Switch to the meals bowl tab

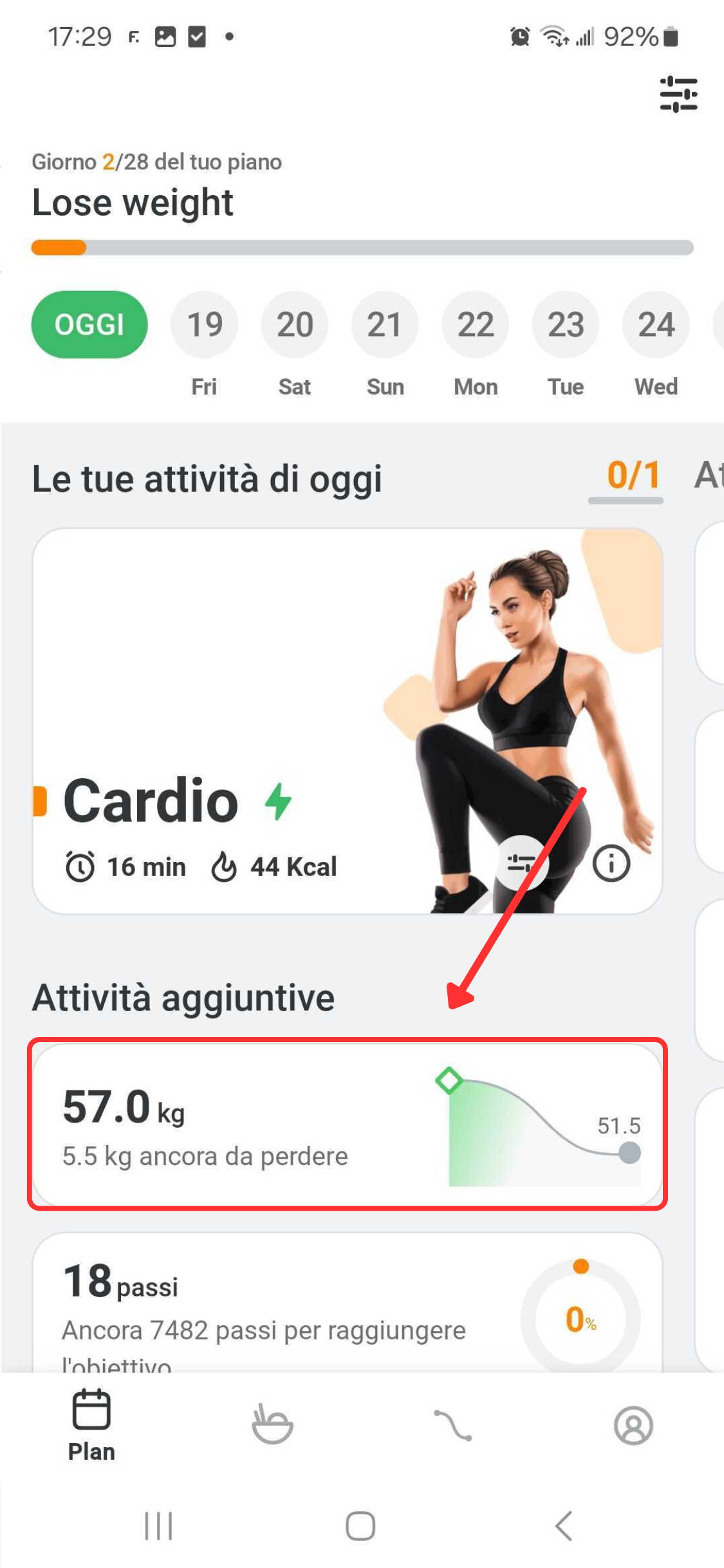click(x=272, y=1424)
